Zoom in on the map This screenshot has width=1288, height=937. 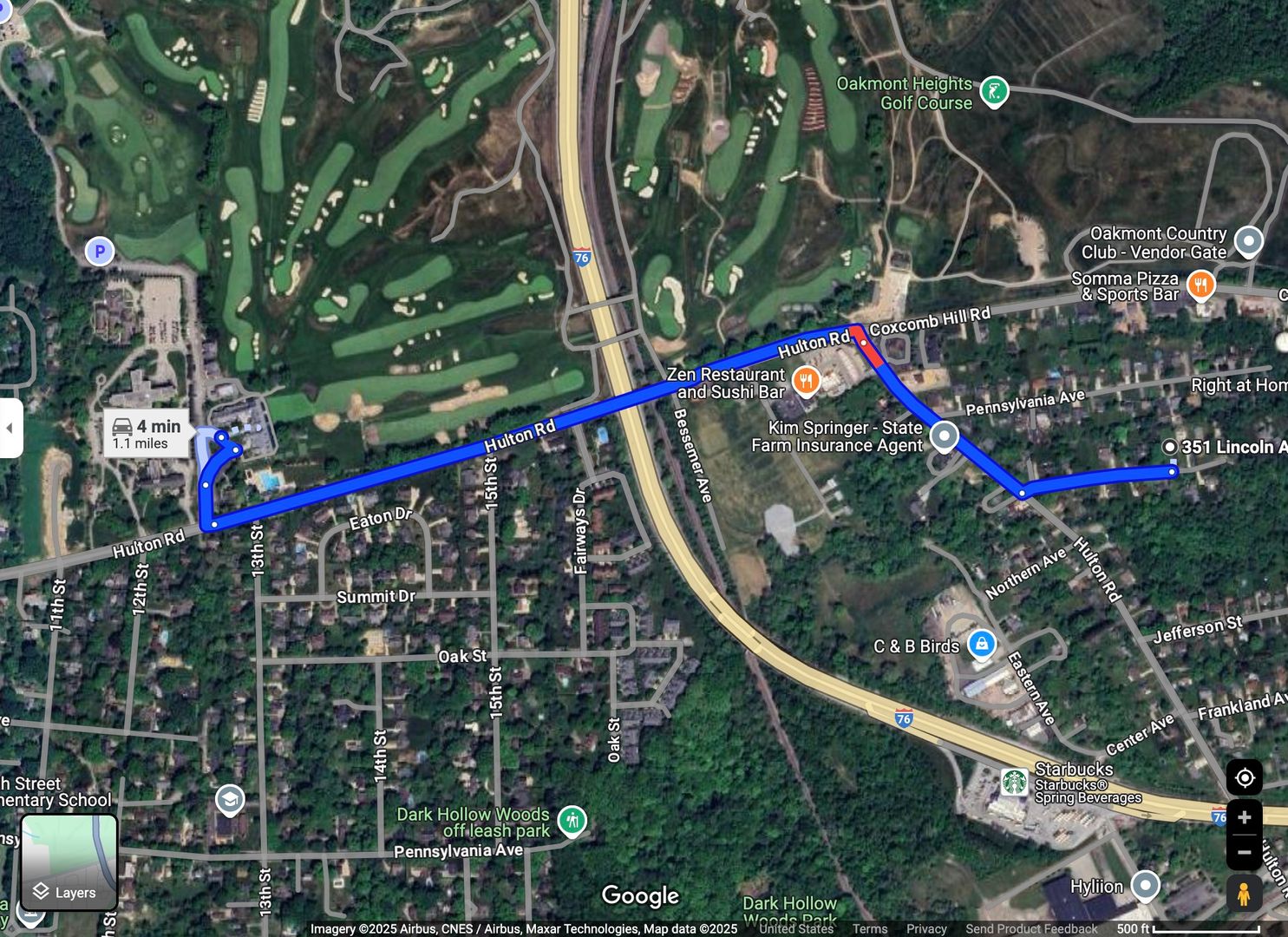click(x=1244, y=817)
